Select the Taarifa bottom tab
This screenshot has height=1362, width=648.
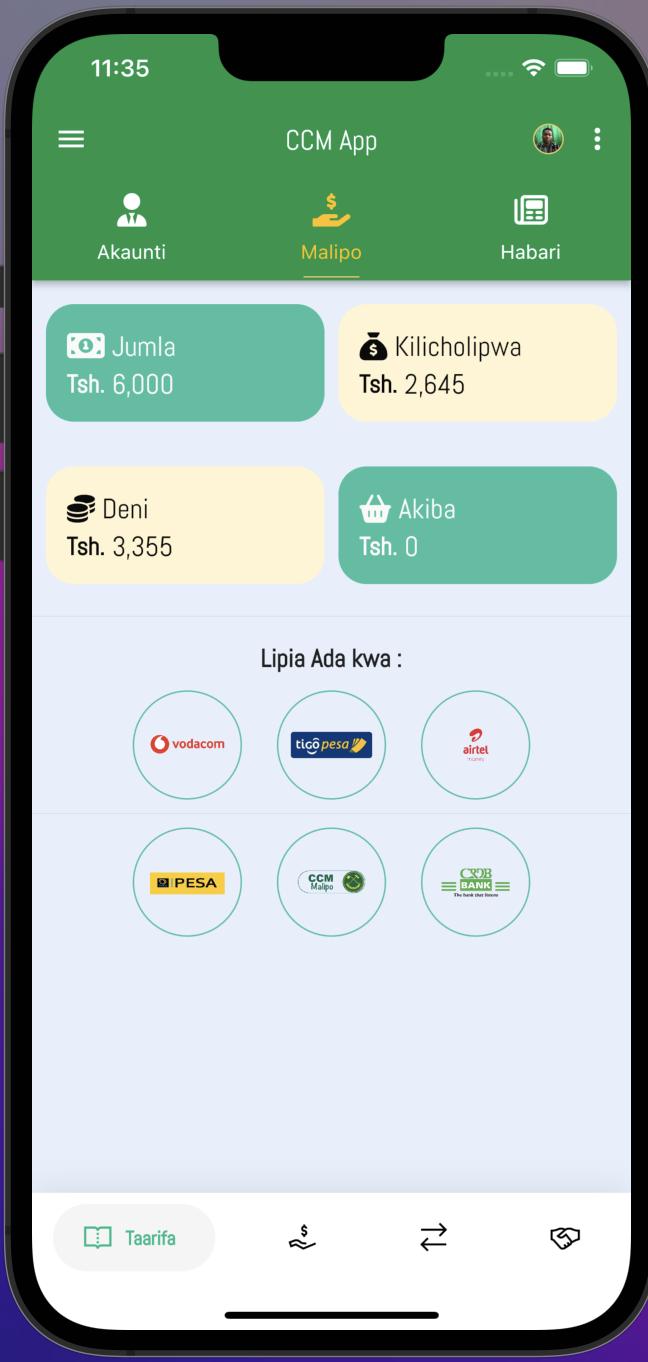pos(134,1238)
